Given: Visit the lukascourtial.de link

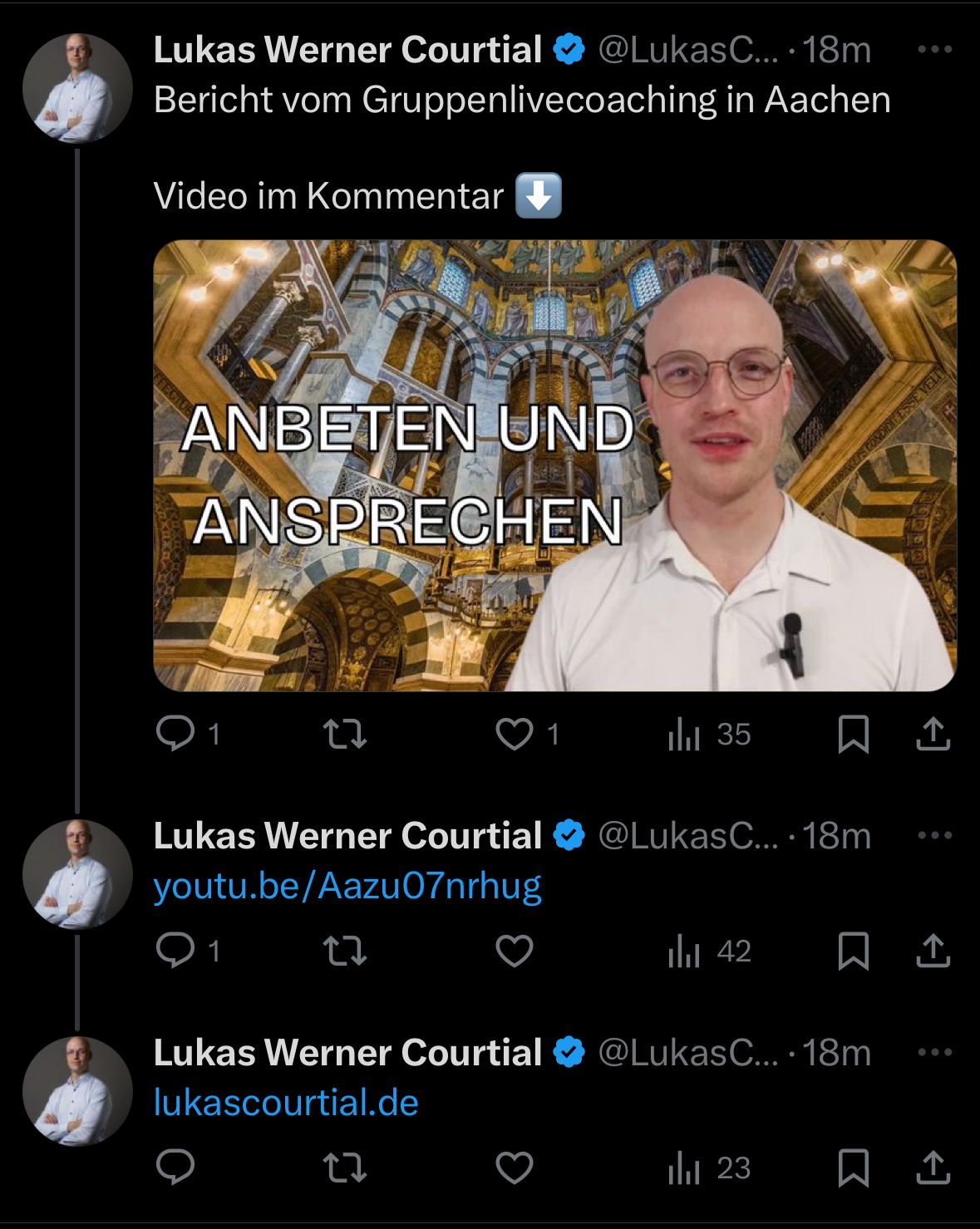Looking at the screenshot, I should pos(286,1103).
